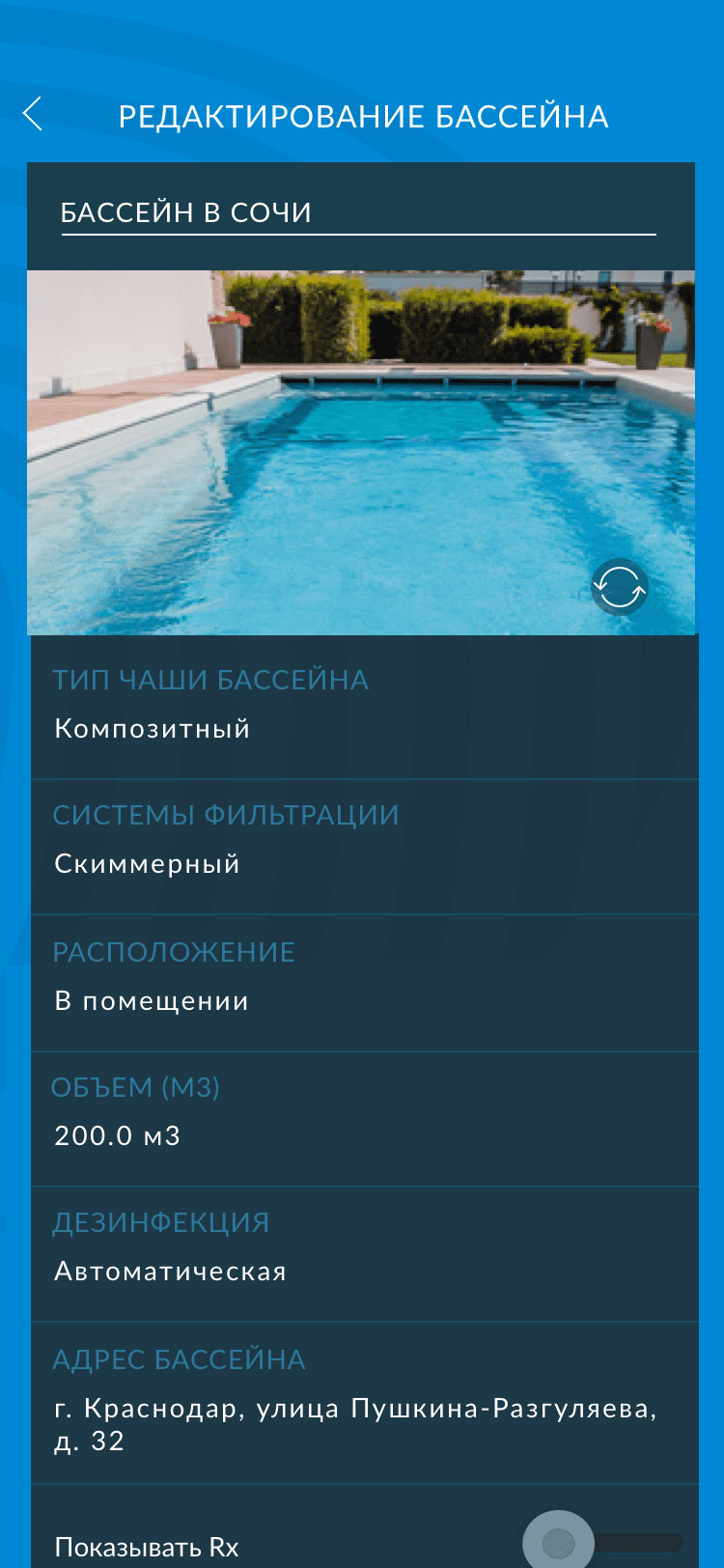This screenshot has width=724, height=1568.
Task: Select the Расположение option
Action: pyautogui.click(x=364, y=983)
